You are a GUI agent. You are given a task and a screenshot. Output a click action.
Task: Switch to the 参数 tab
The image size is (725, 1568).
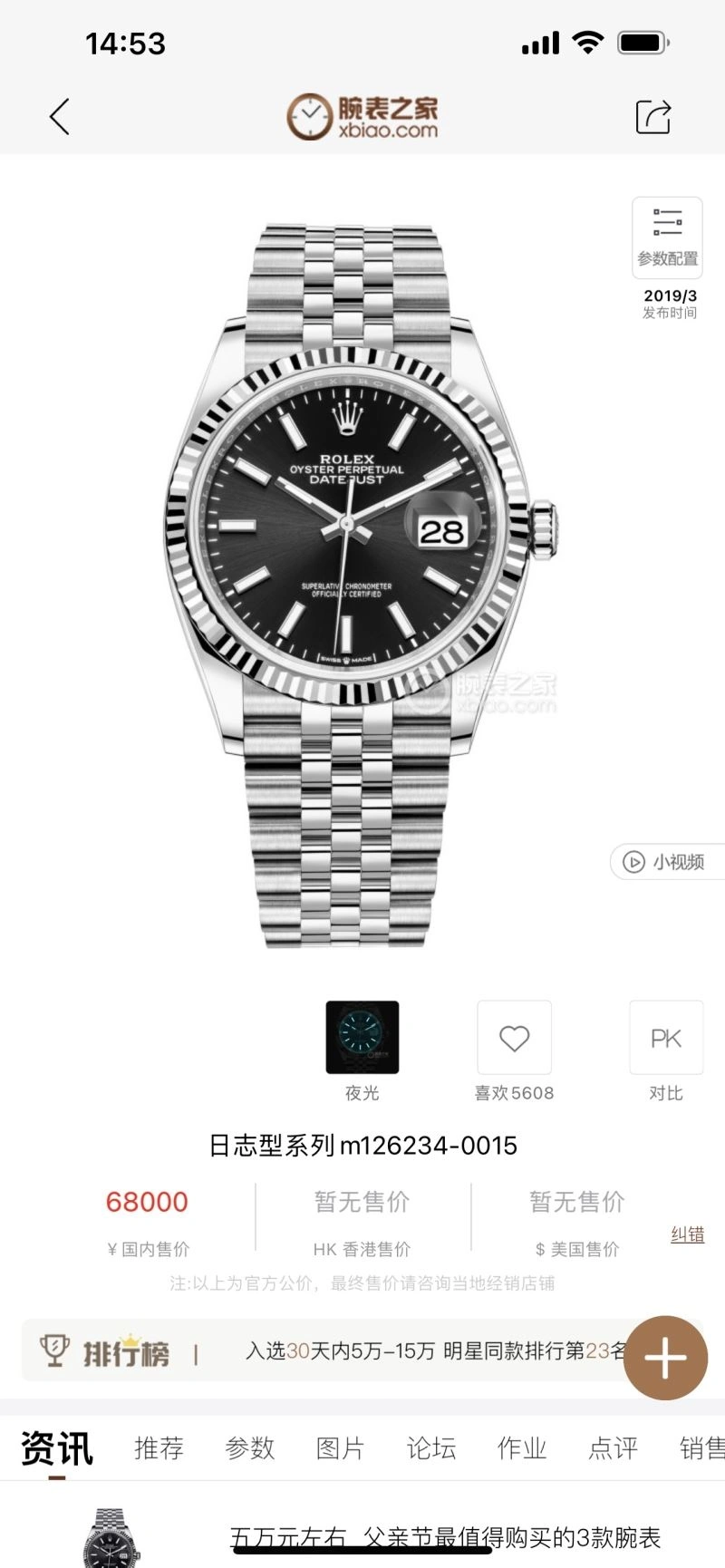250,1448
